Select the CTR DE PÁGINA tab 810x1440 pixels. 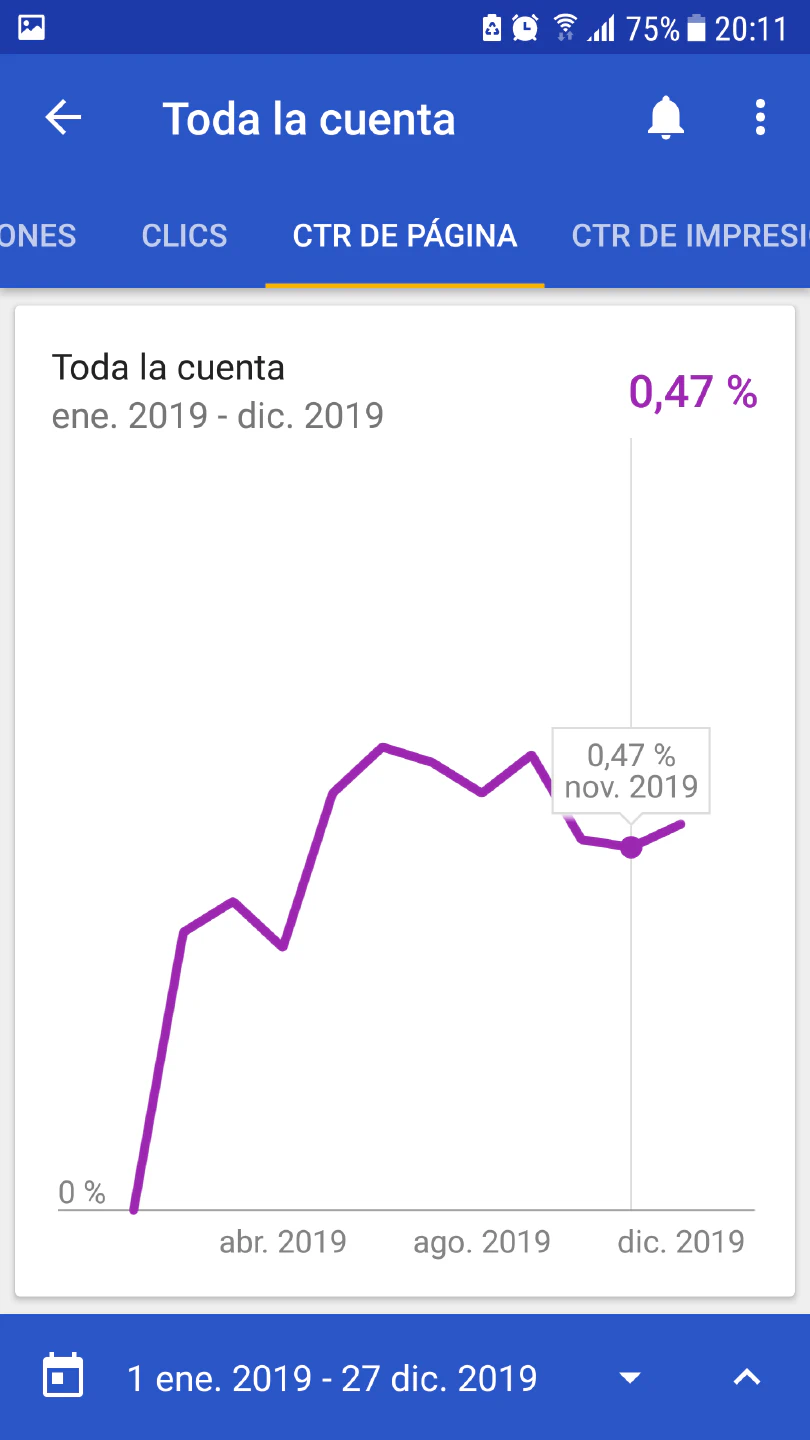point(405,235)
